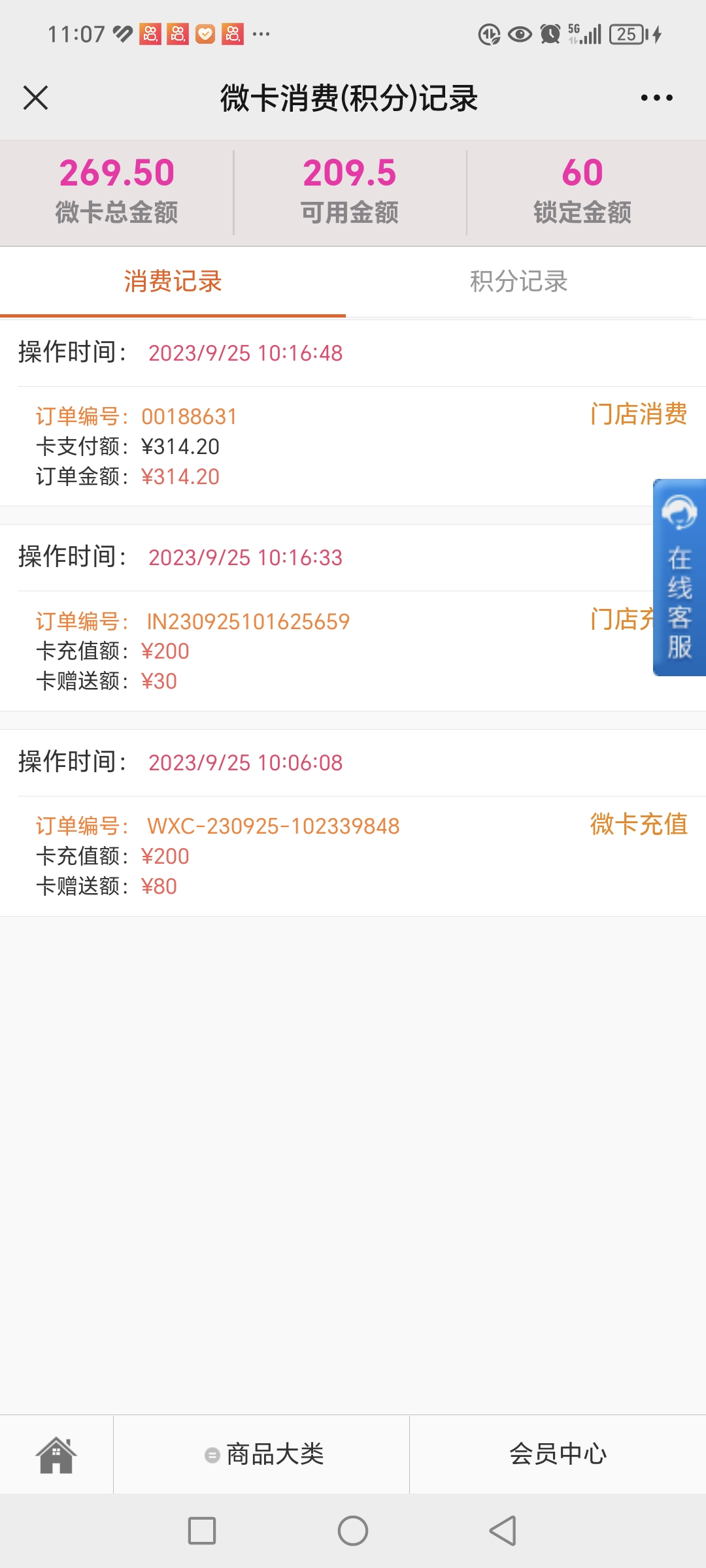
Task: Tap the system home button
Action: 353,1530
